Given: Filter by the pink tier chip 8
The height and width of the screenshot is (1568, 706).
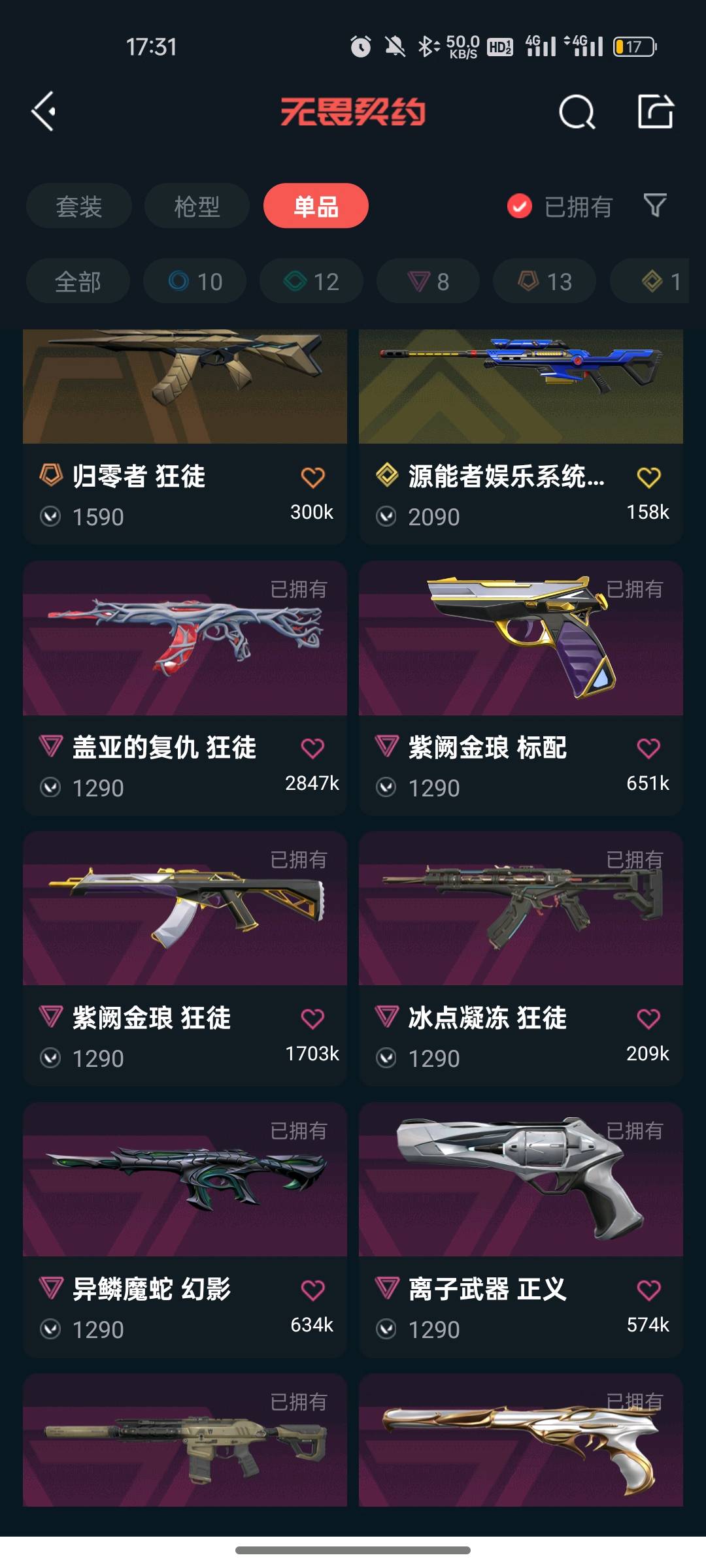Looking at the screenshot, I should pyautogui.click(x=428, y=282).
